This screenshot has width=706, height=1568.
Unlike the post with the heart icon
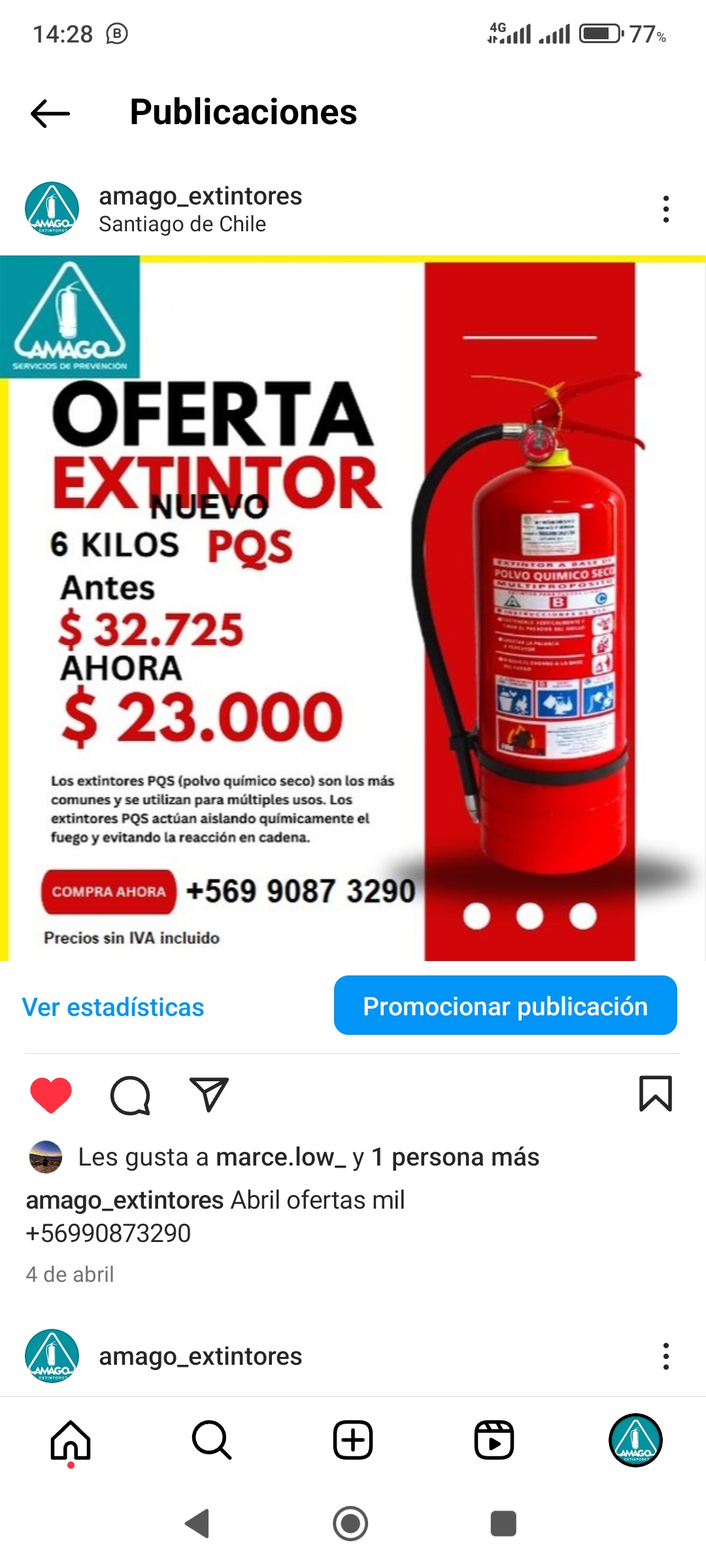pos(51,1094)
